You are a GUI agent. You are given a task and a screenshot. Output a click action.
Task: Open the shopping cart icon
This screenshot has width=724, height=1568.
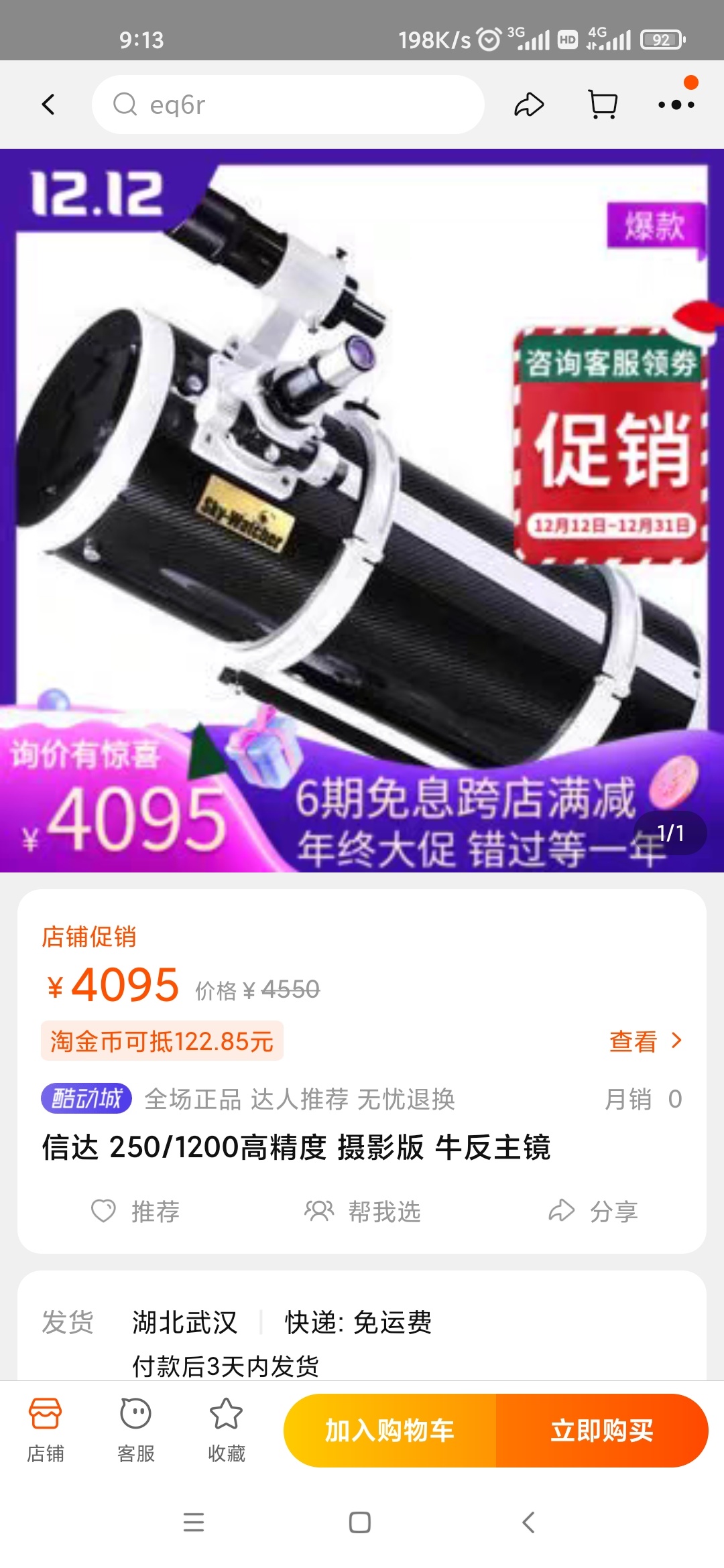(603, 105)
